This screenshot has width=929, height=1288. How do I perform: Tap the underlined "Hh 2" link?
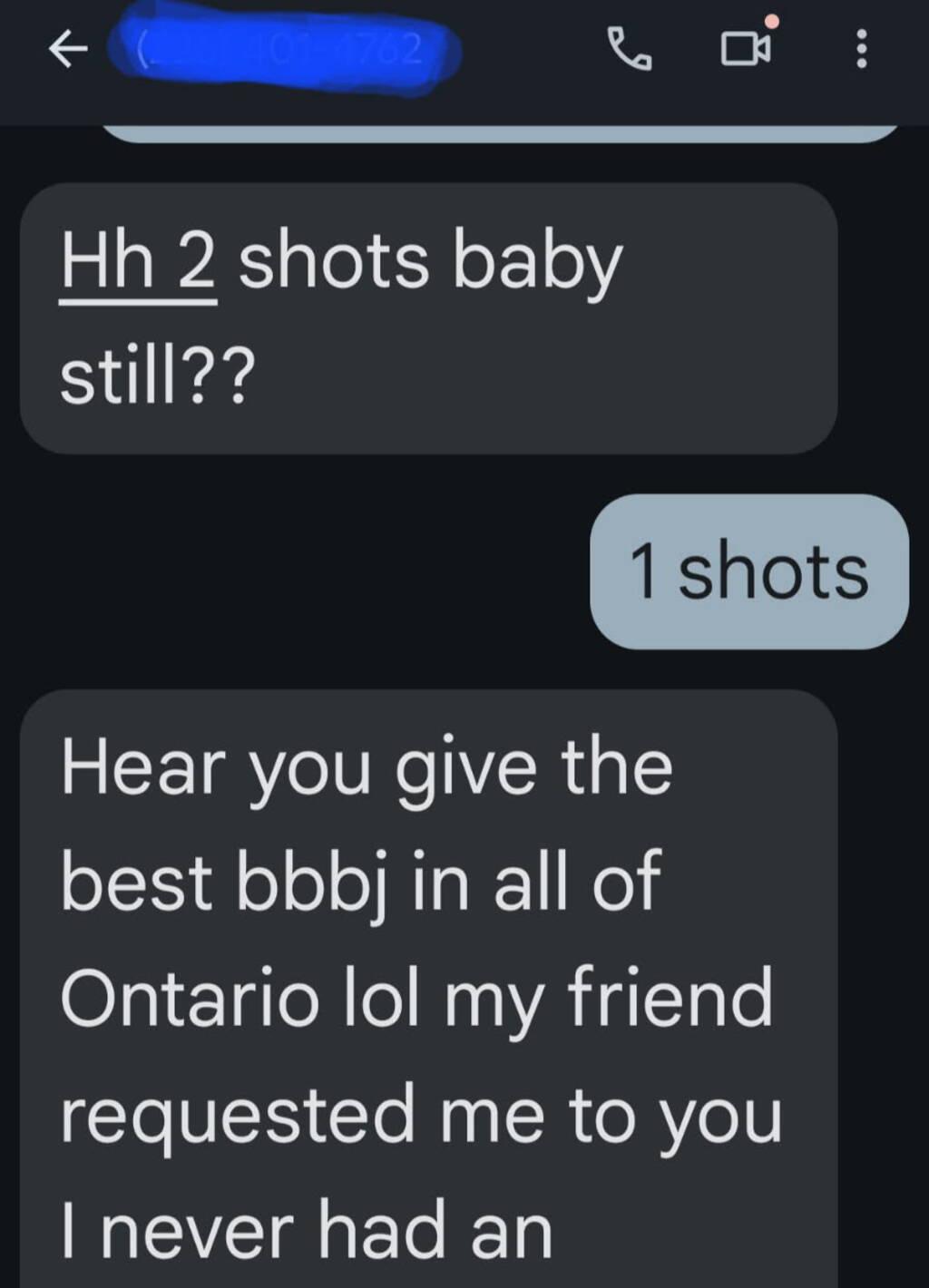(138, 263)
